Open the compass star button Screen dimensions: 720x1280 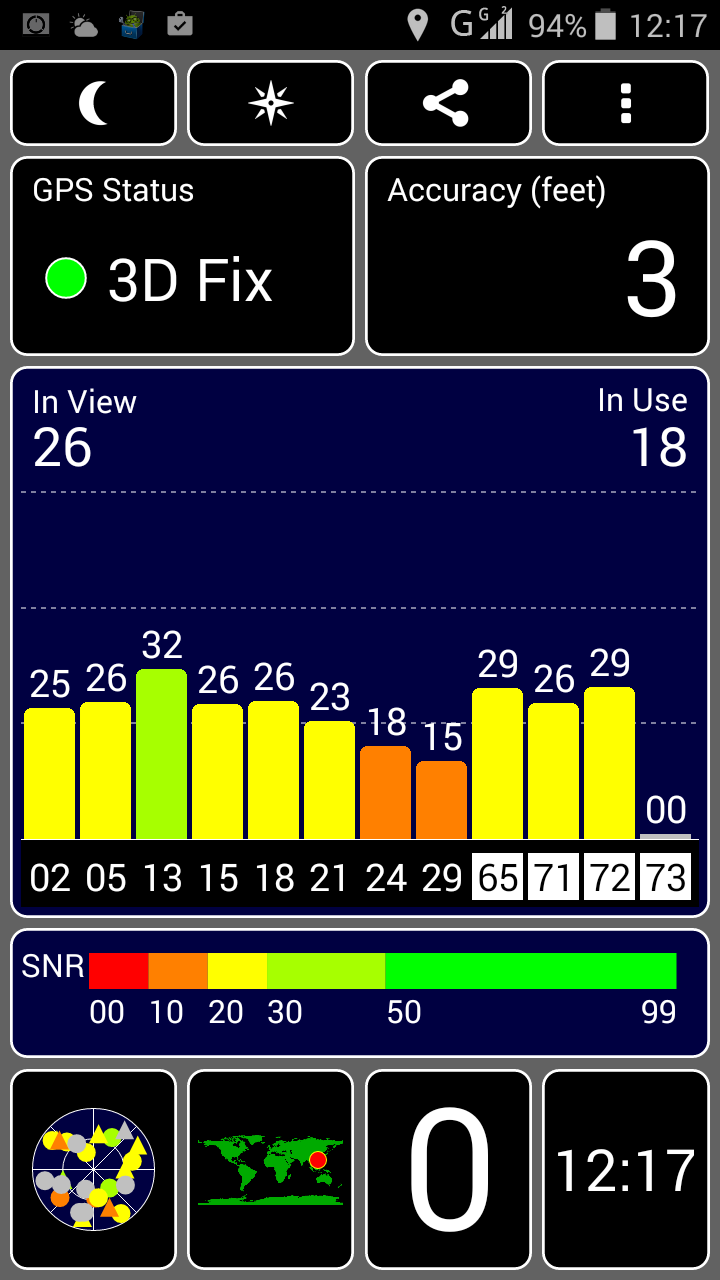coord(271,103)
